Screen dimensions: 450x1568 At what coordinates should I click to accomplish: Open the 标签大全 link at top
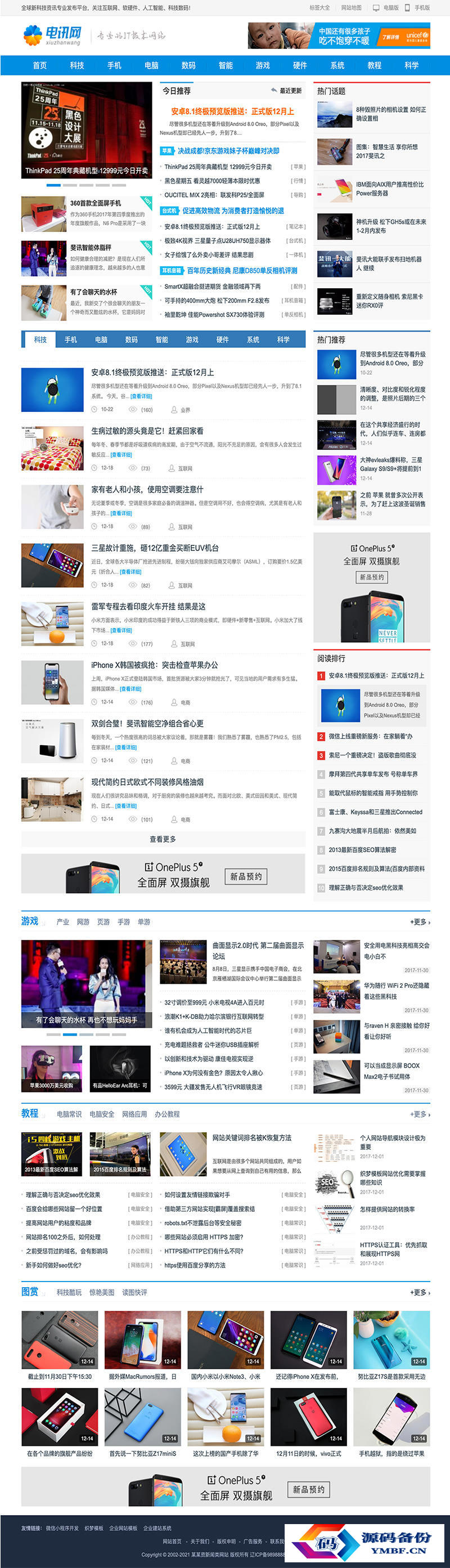point(319,8)
